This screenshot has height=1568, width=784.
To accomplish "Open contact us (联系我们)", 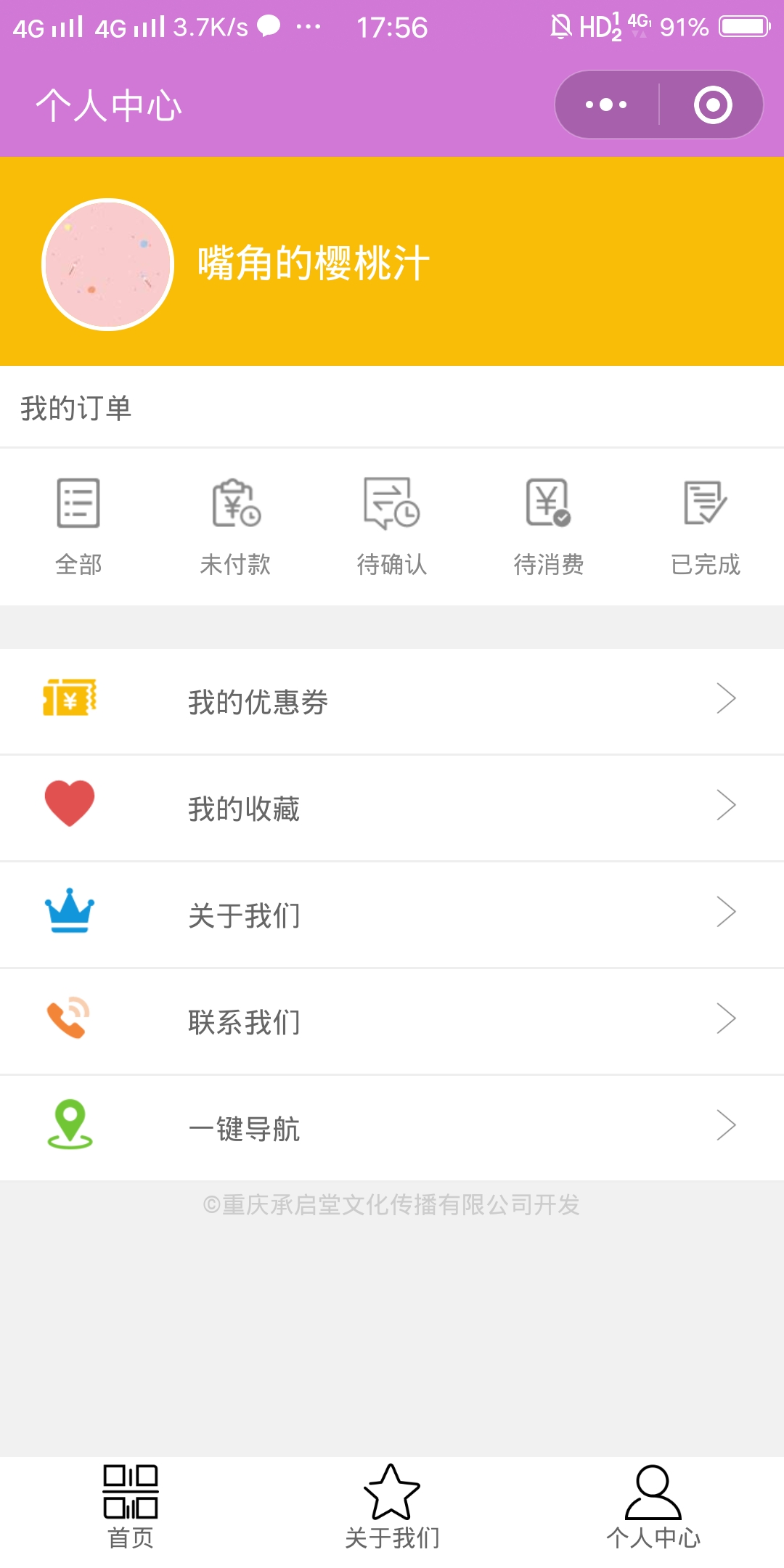I will point(392,1021).
